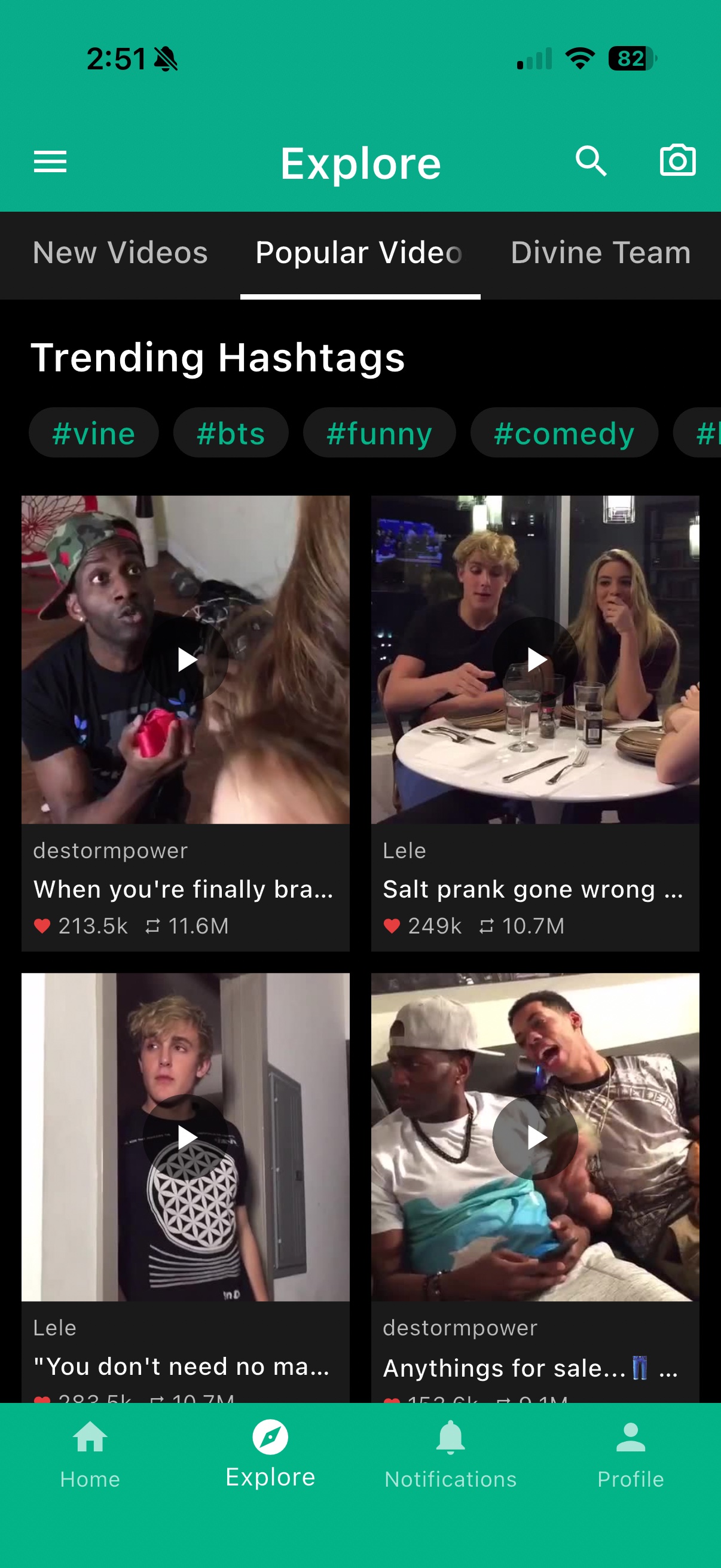Switch to the New Videos tab
The height and width of the screenshot is (1568, 721).
(120, 253)
